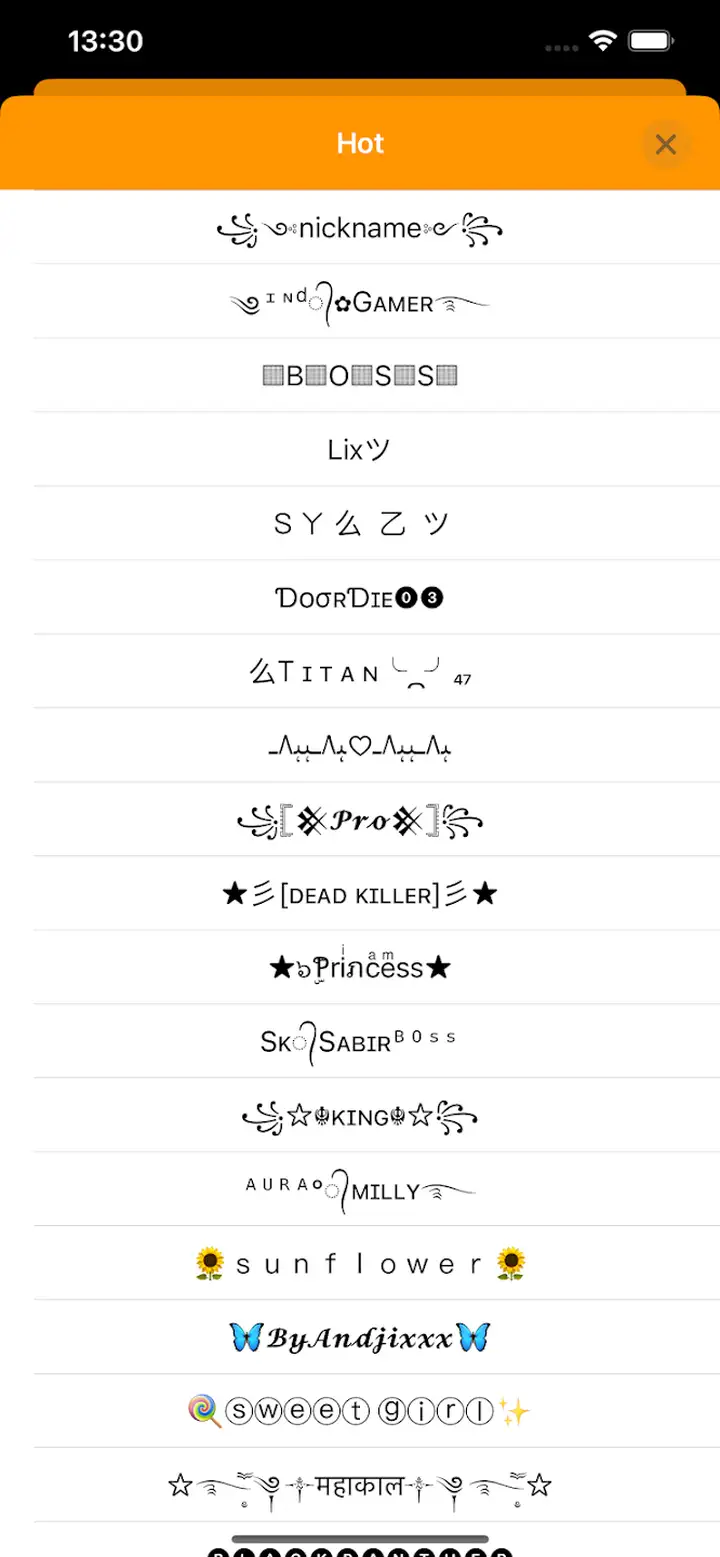Close the Hot nicknames sheet

pos(665,144)
